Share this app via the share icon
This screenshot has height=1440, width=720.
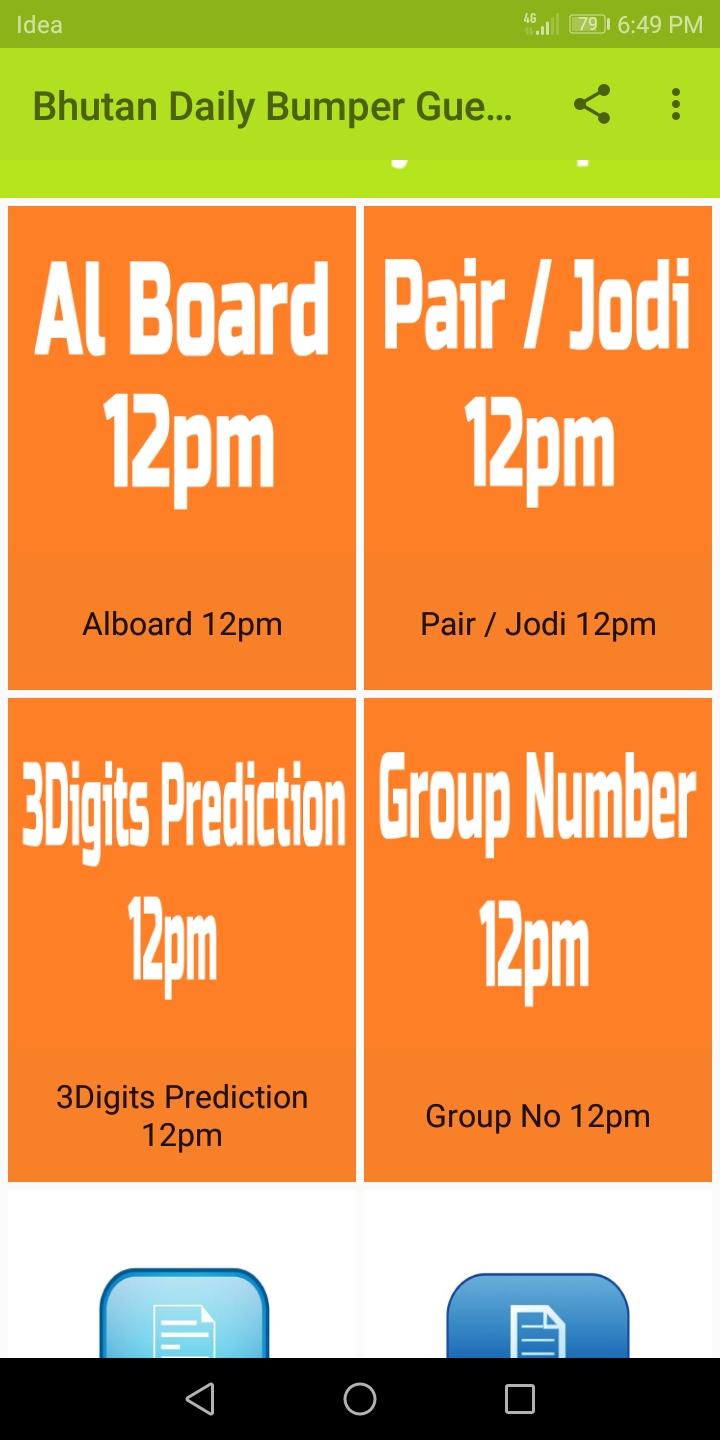pos(592,105)
